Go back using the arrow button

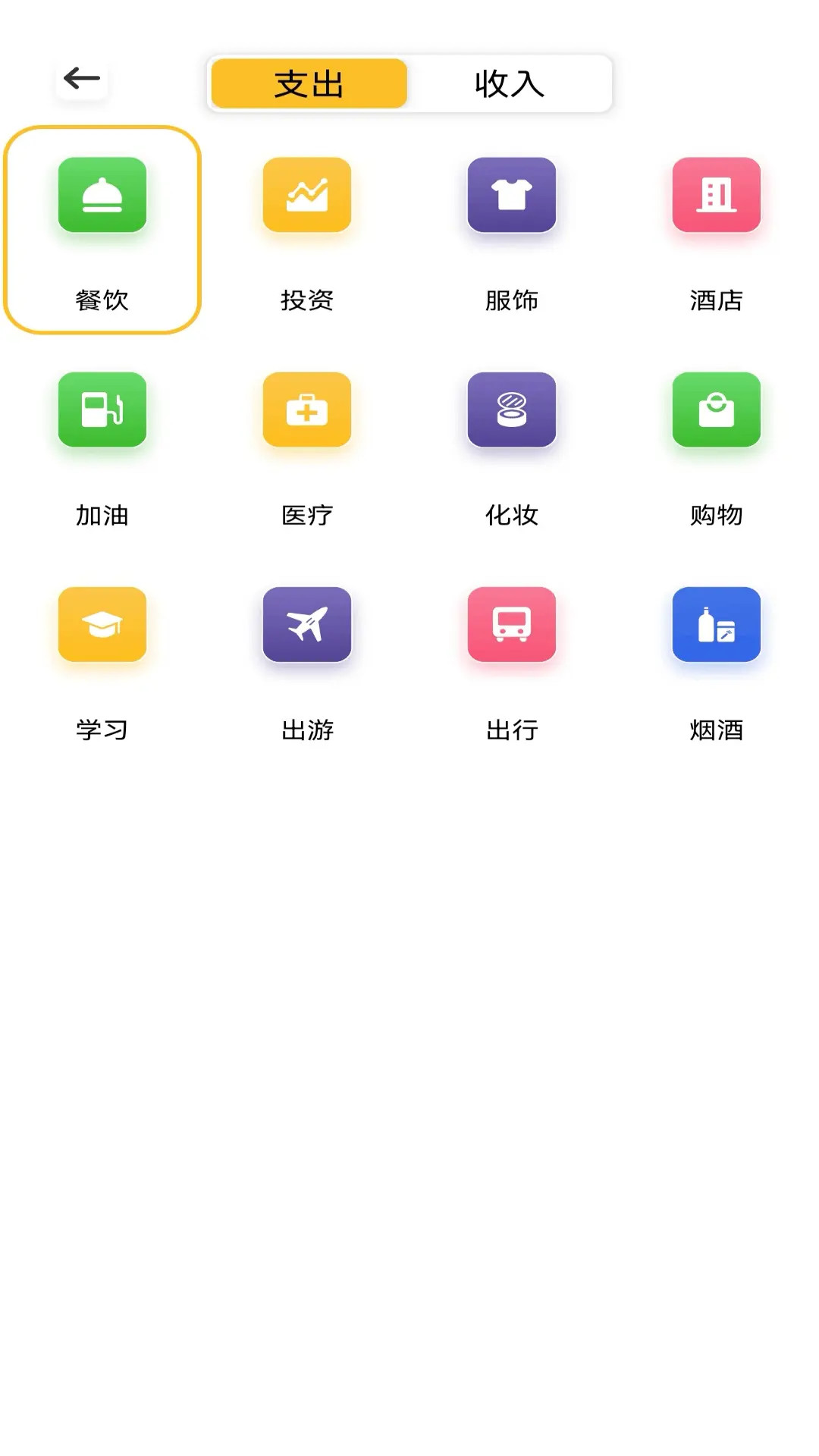coord(82,78)
